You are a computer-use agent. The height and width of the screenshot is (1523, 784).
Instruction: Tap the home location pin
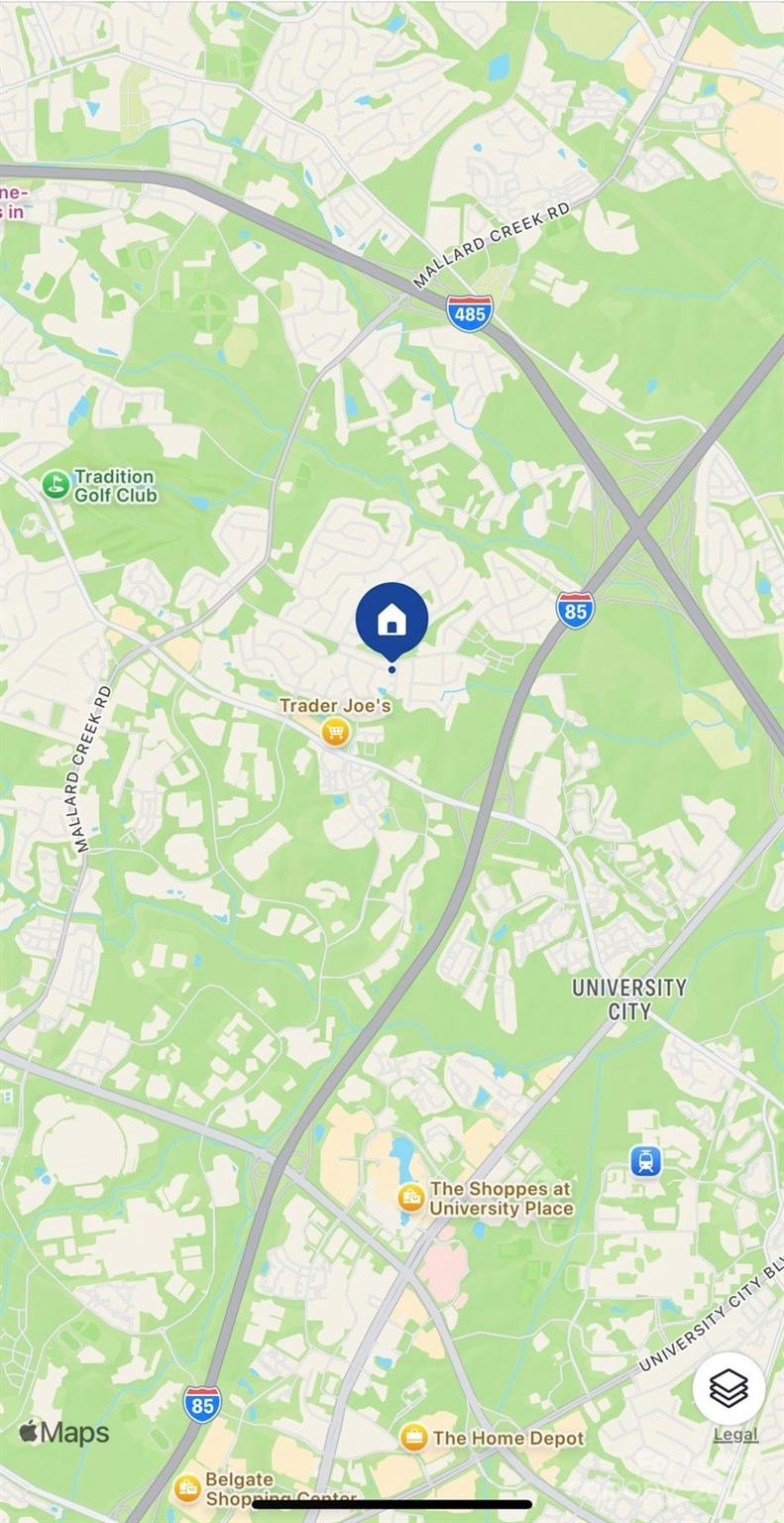(392, 620)
